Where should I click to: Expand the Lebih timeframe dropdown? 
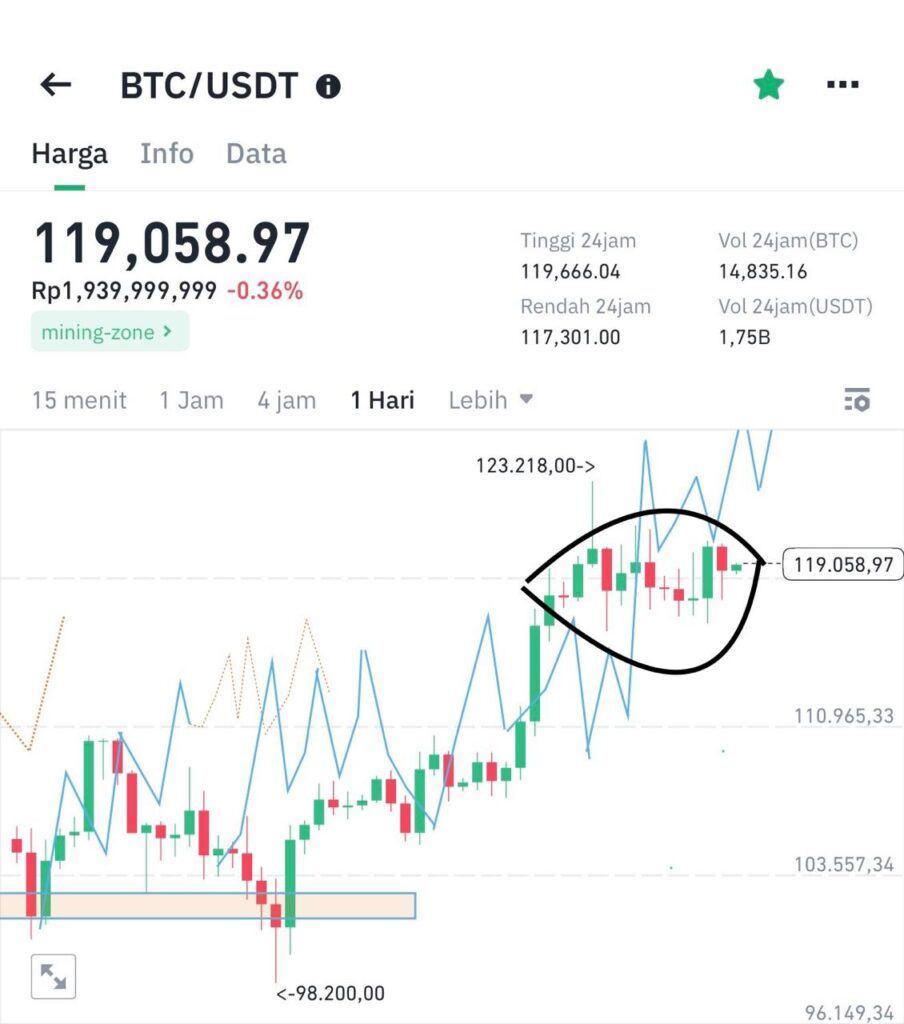(490, 400)
